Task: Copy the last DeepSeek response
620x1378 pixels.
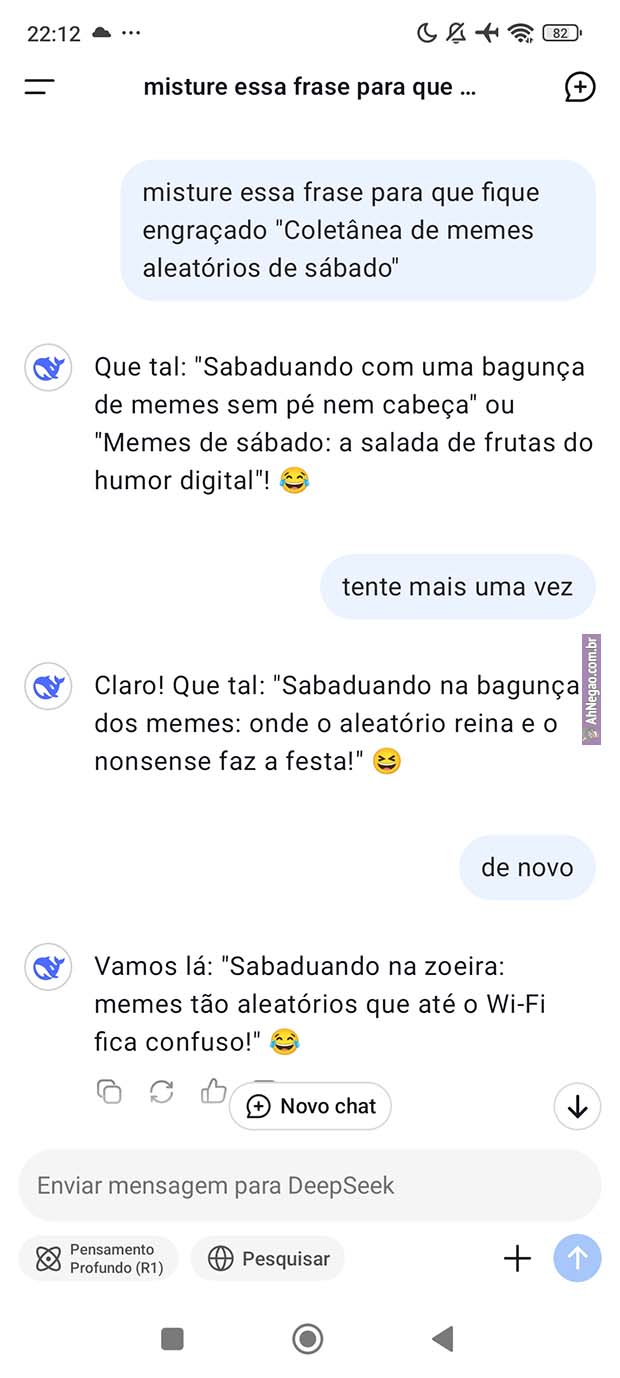Action: pos(109,1091)
